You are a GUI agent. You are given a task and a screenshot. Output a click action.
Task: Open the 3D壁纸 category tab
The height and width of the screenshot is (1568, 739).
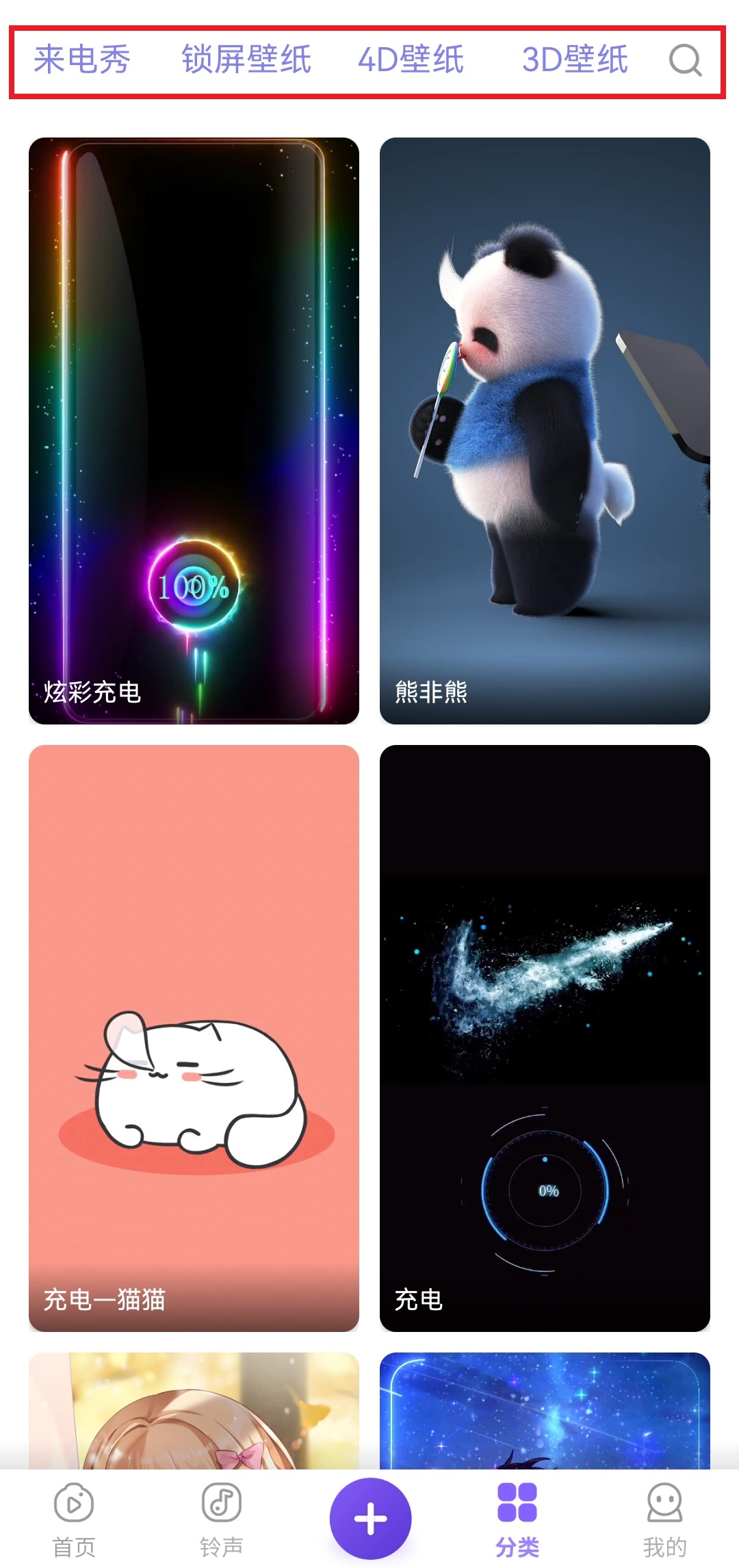pyautogui.click(x=575, y=61)
